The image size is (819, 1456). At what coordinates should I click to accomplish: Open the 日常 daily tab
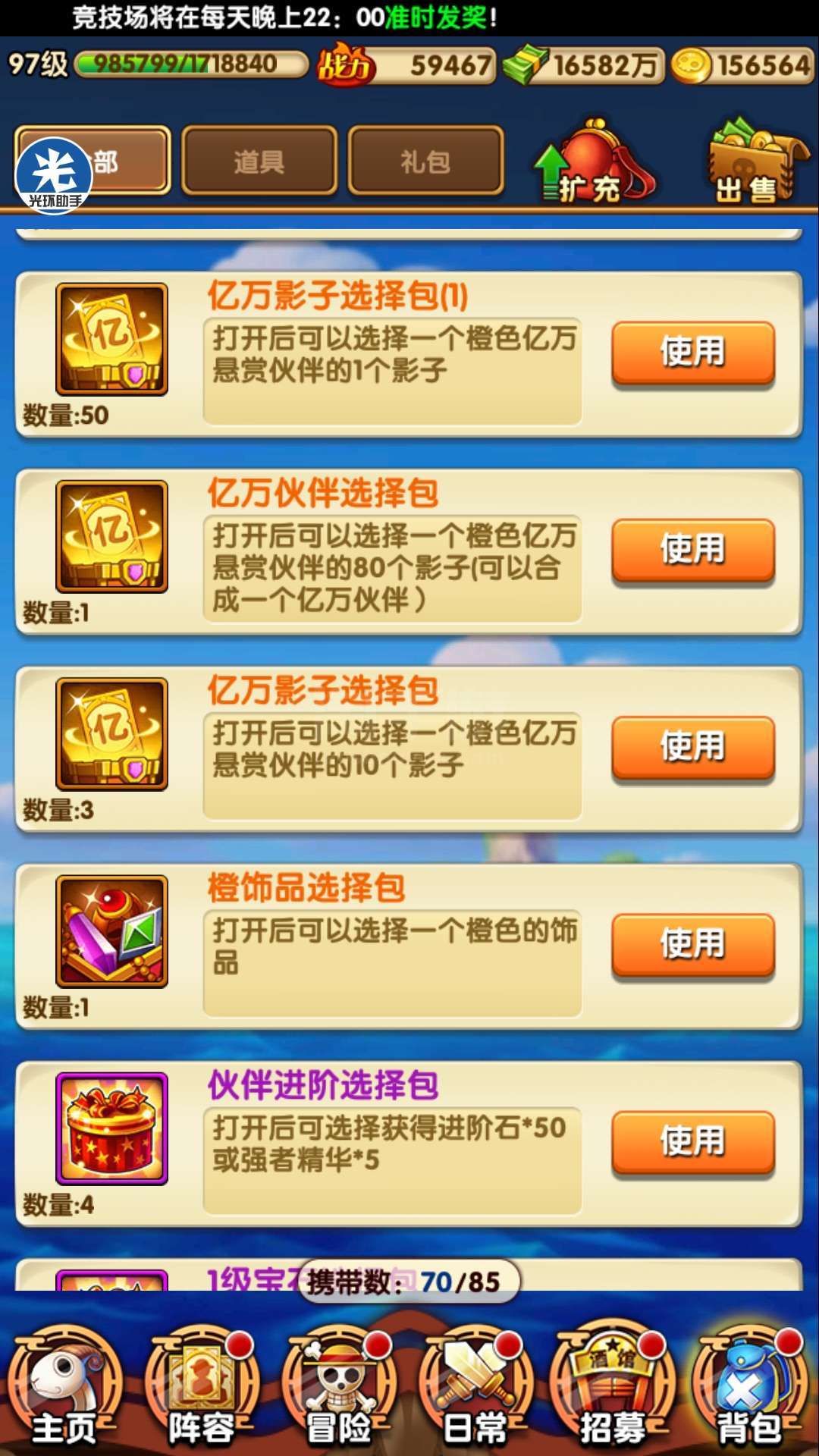[x=475, y=1388]
